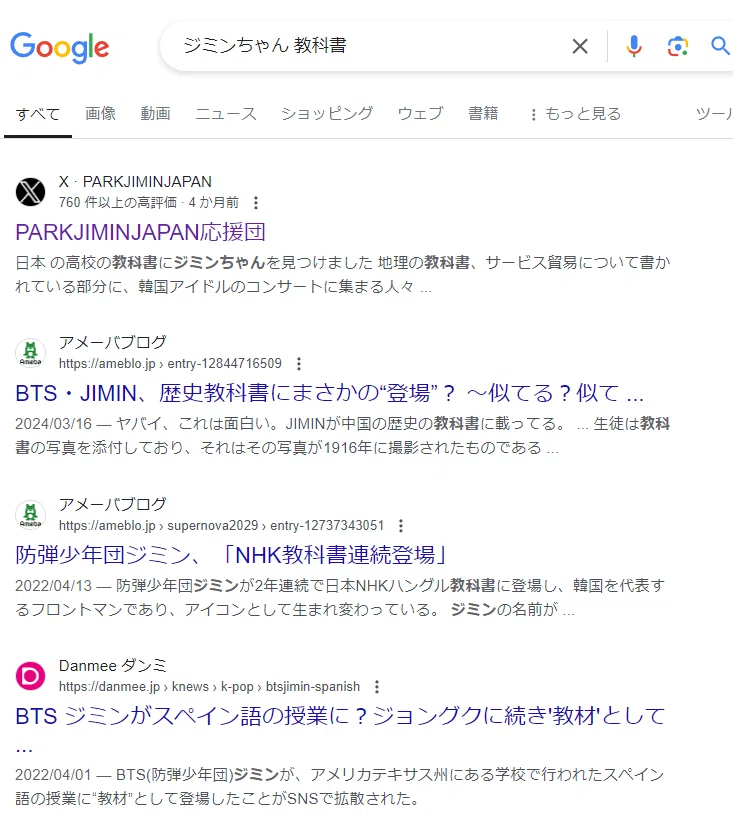Switch to the 画像 tab
Image resolution: width=733 pixels, height=832 pixels.
pos(100,114)
